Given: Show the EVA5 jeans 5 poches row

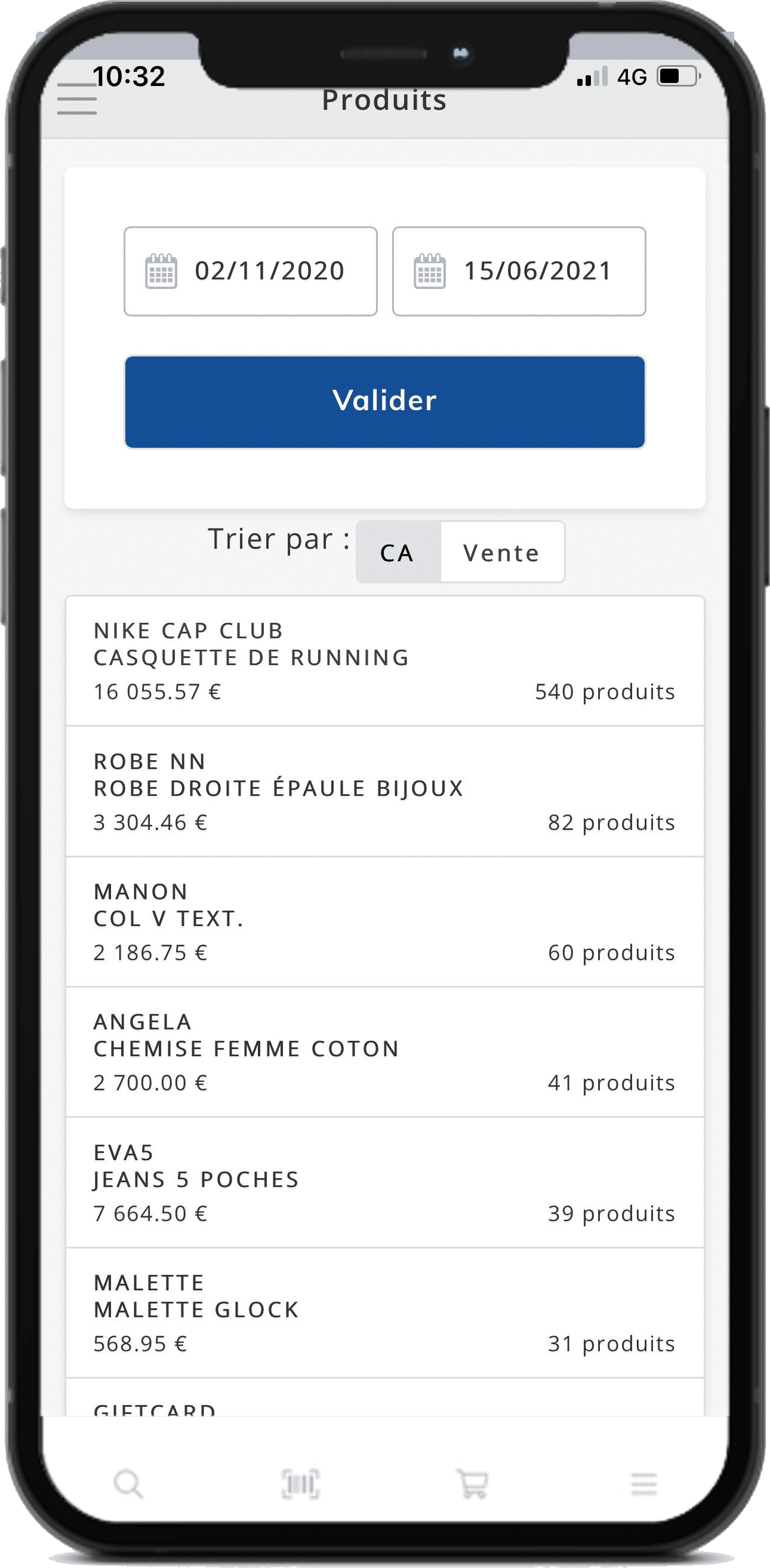Looking at the screenshot, I should [384, 1182].
